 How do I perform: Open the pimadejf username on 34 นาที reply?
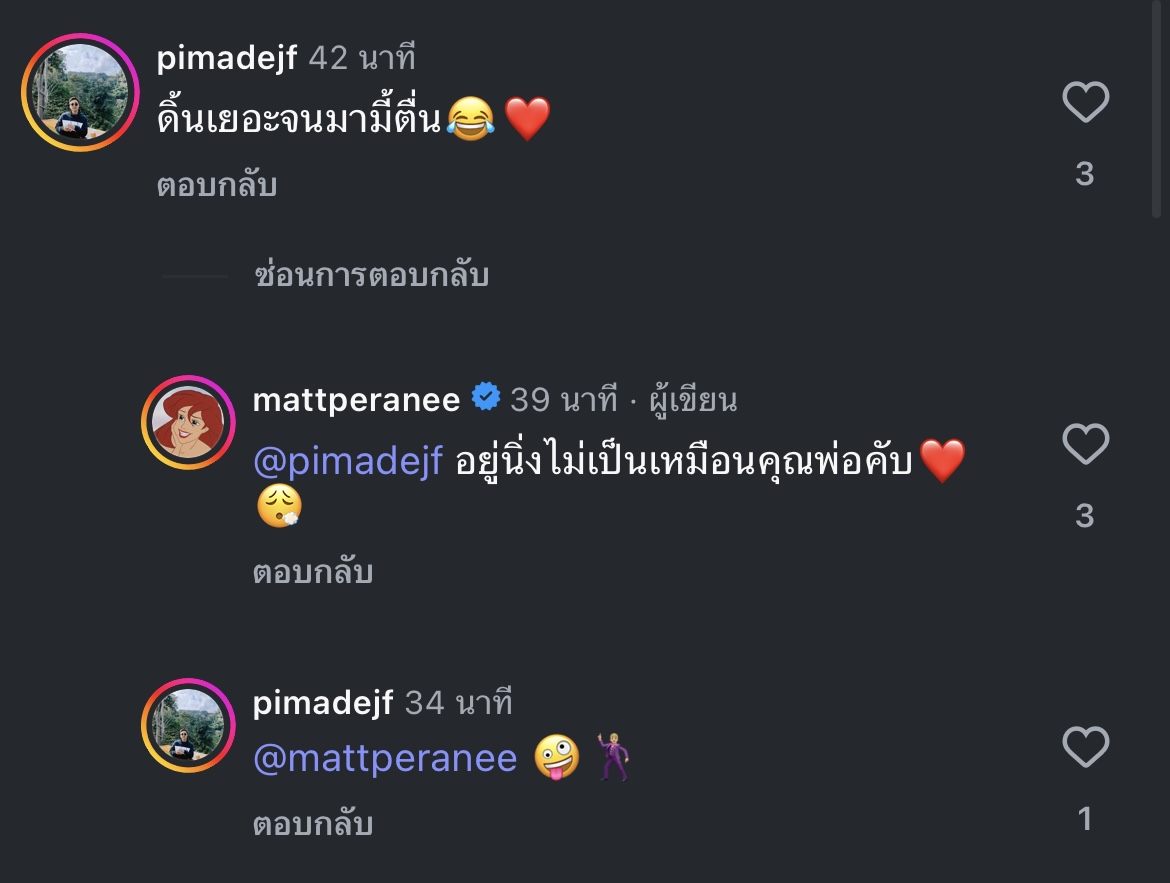(323, 702)
